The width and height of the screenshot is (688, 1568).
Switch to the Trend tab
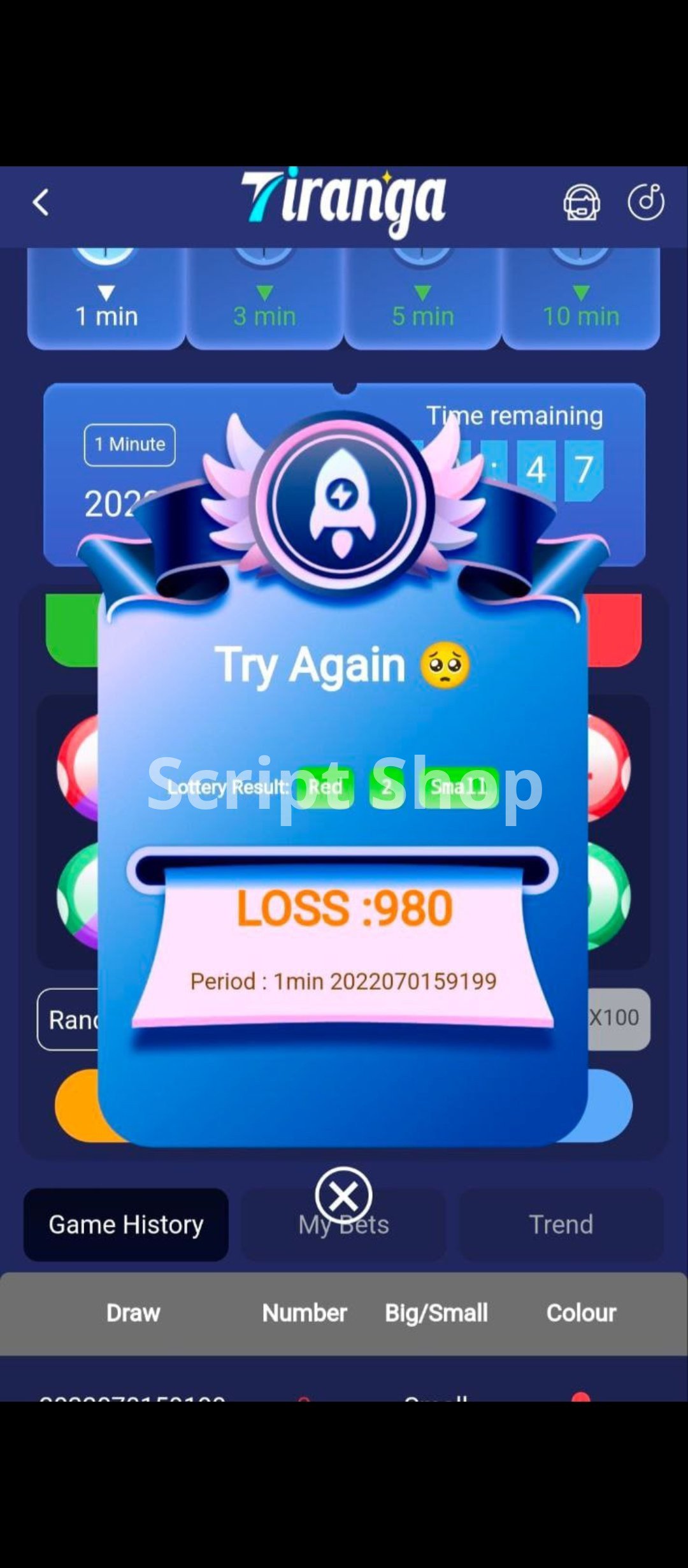coord(561,1224)
